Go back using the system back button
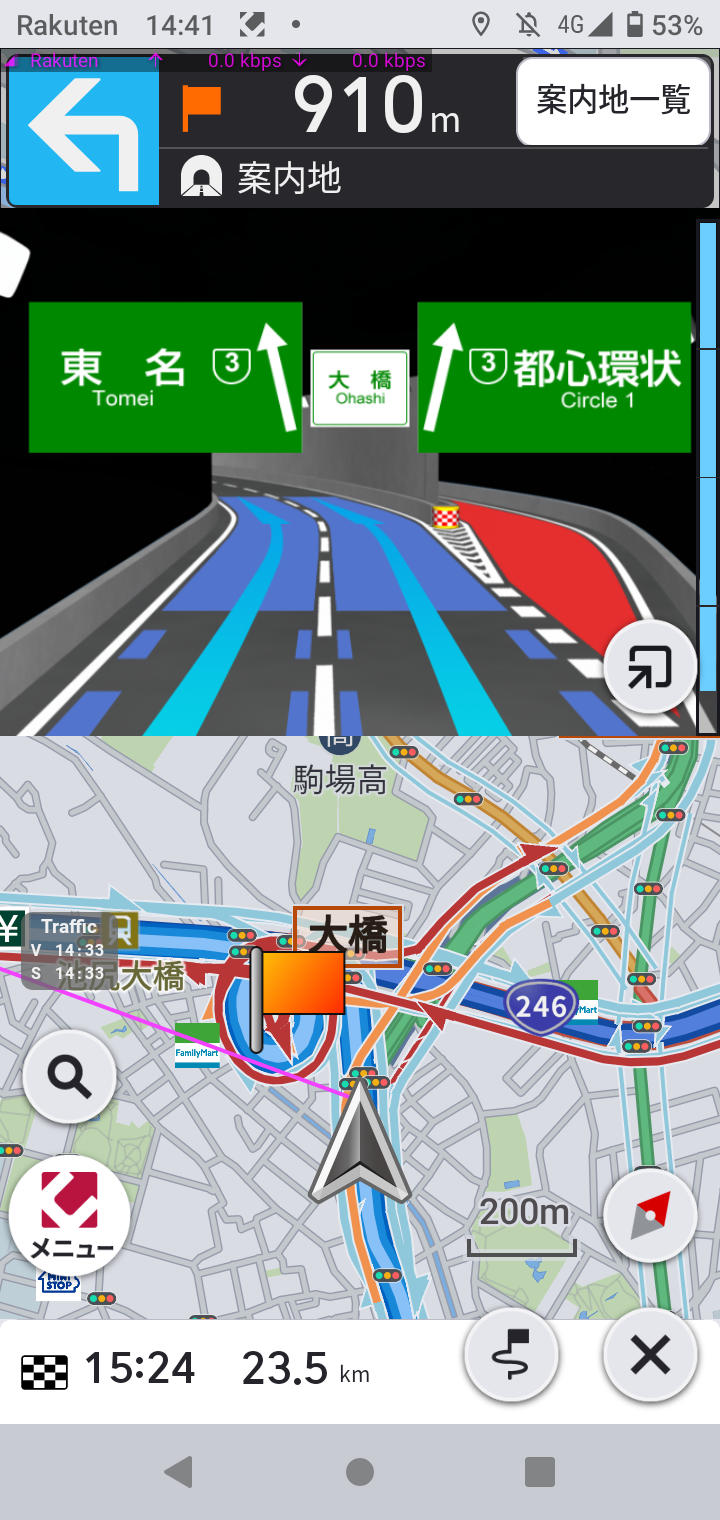The image size is (720, 1520). pos(179,1471)
